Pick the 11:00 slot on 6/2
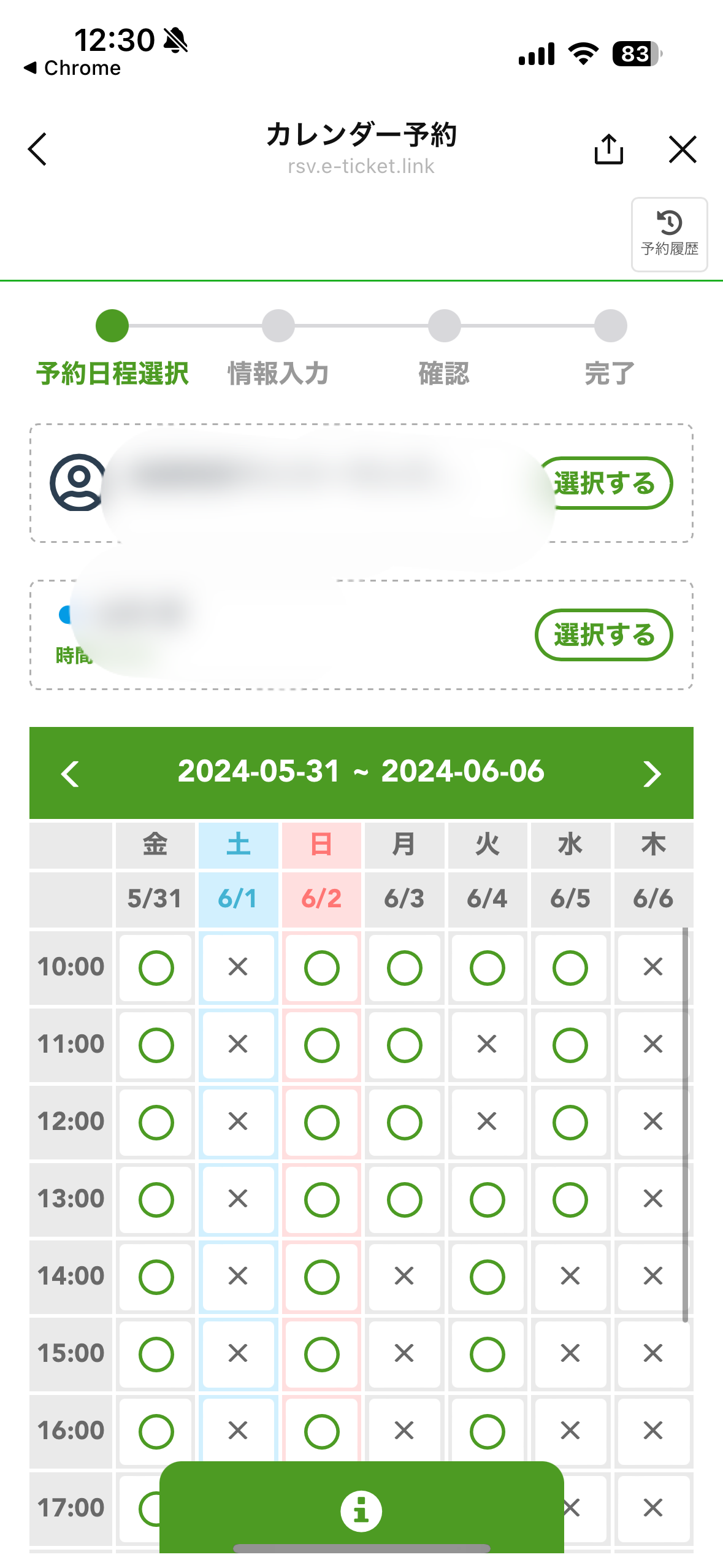 321,1045
